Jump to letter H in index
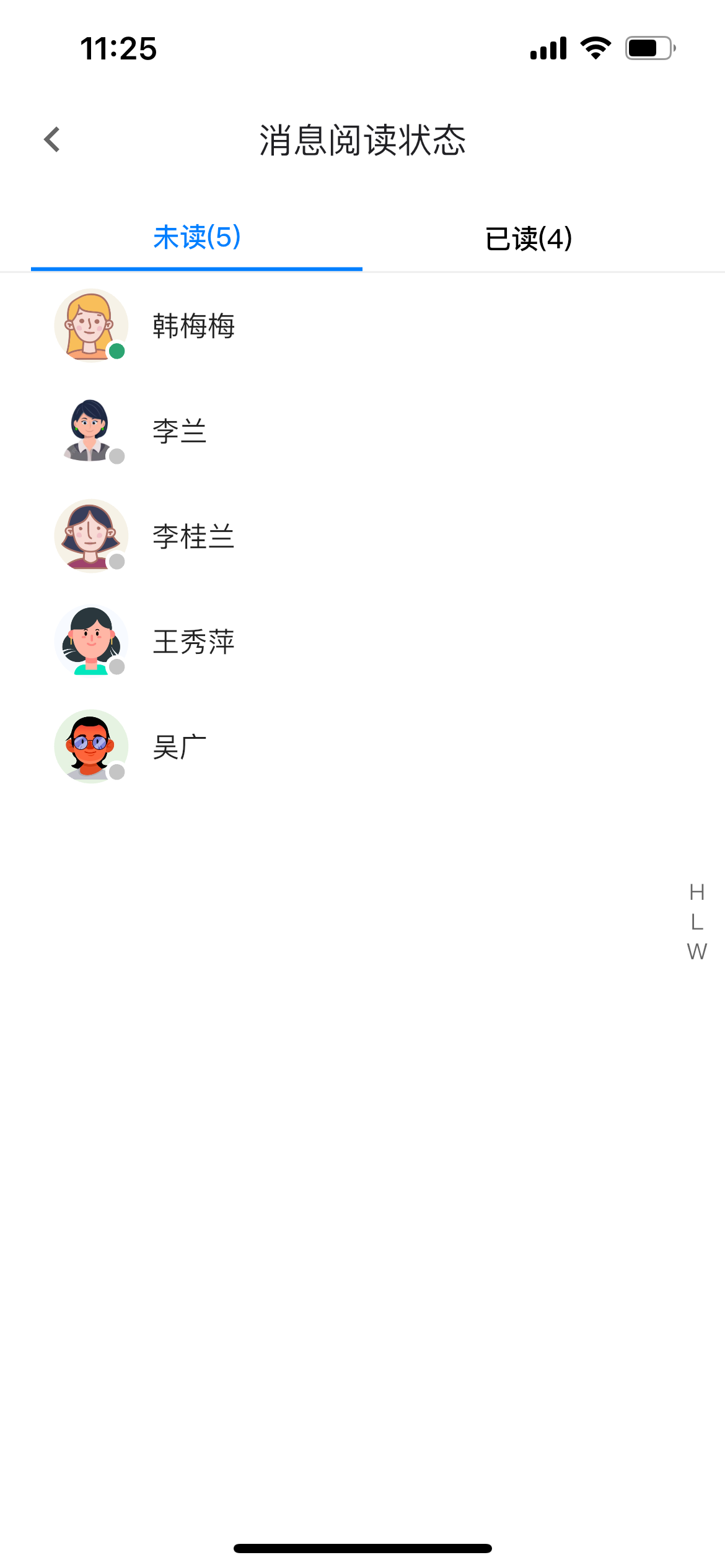 coord(696,892)
